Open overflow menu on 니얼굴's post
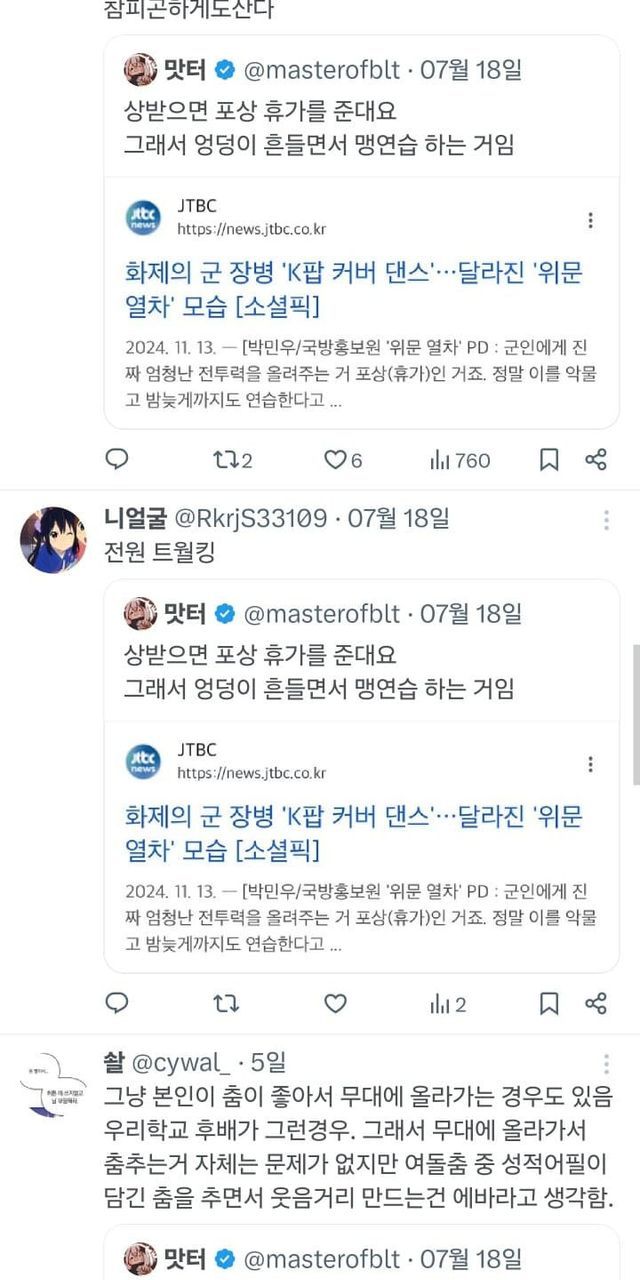Viewport: 640px width, 1280px height. [x=606, y=520]
